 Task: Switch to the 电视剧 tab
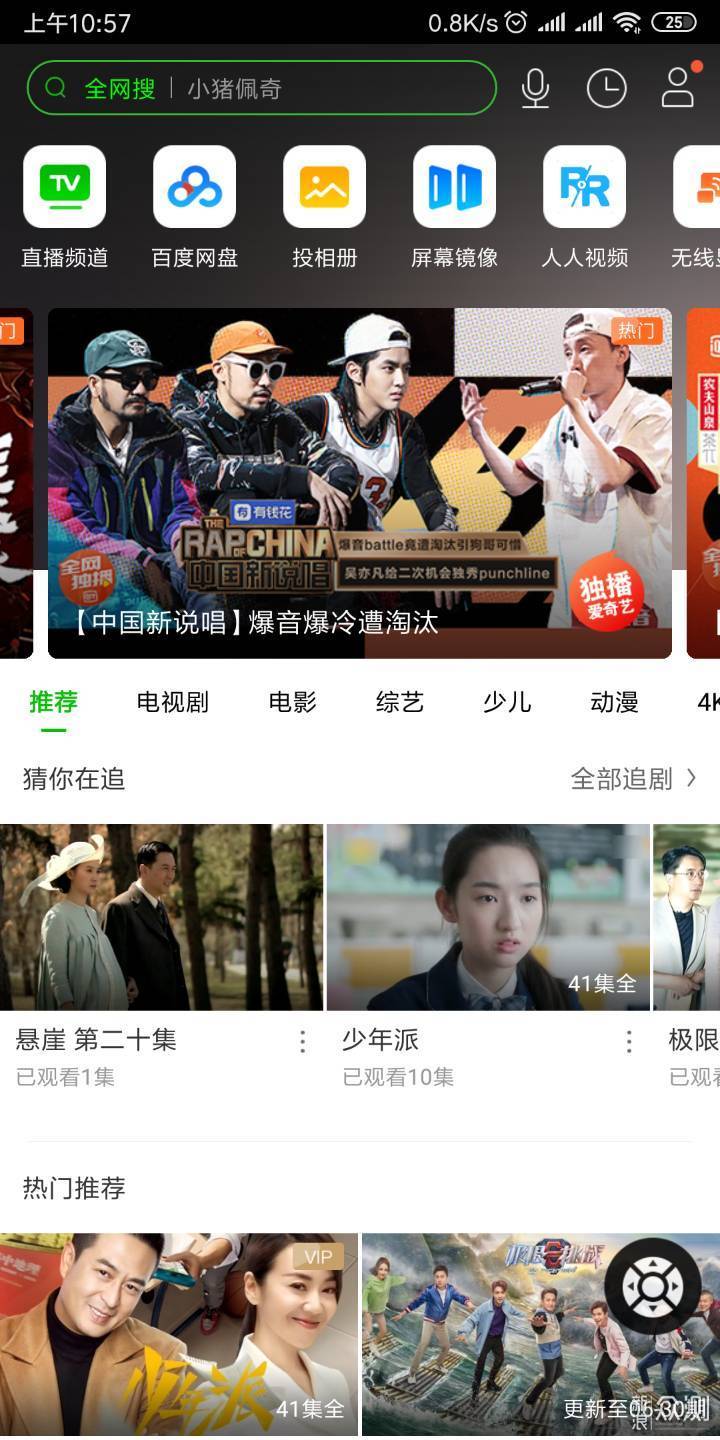click(172, 702)
